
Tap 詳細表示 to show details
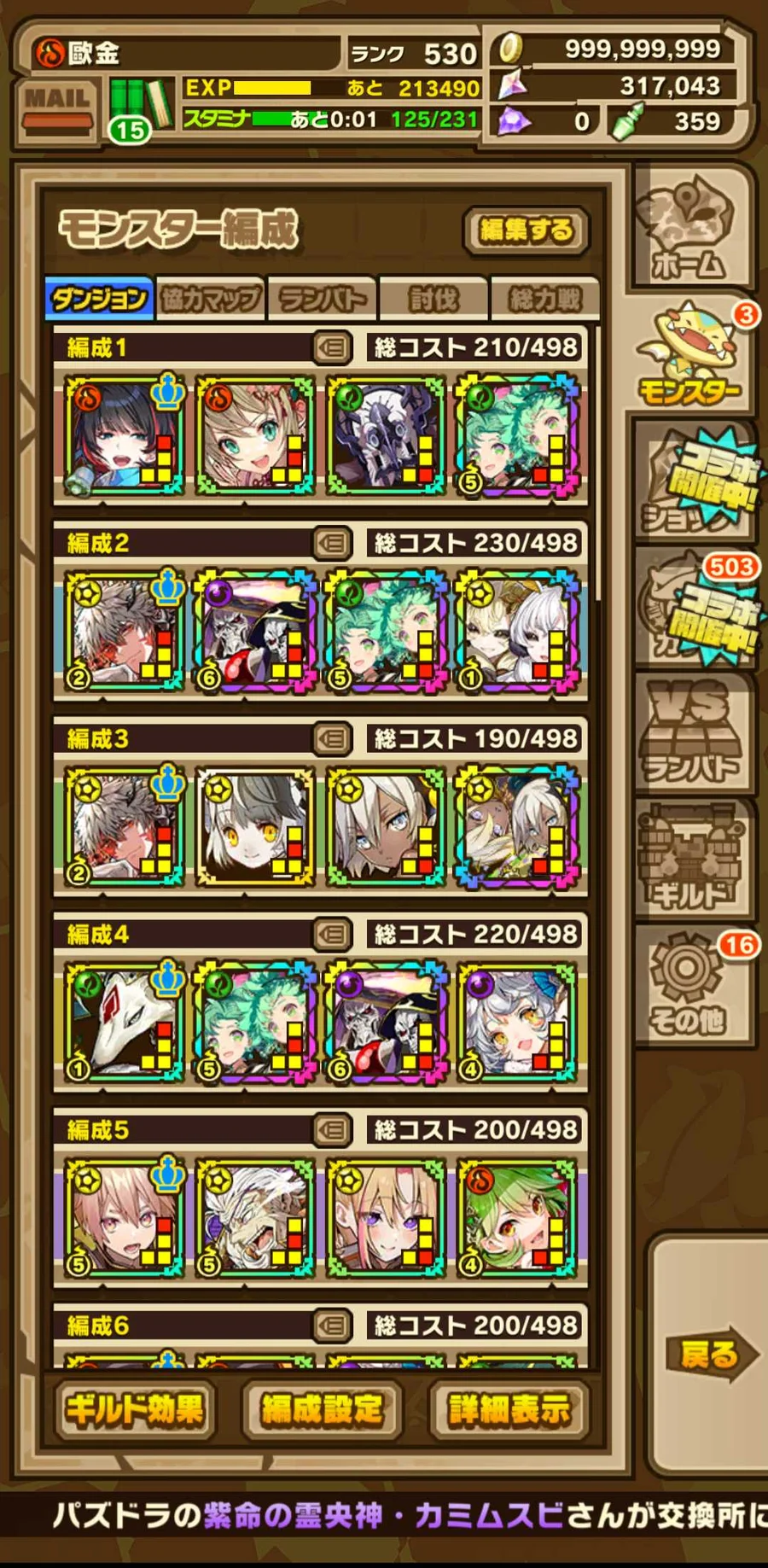click(x=509, y=1410)
